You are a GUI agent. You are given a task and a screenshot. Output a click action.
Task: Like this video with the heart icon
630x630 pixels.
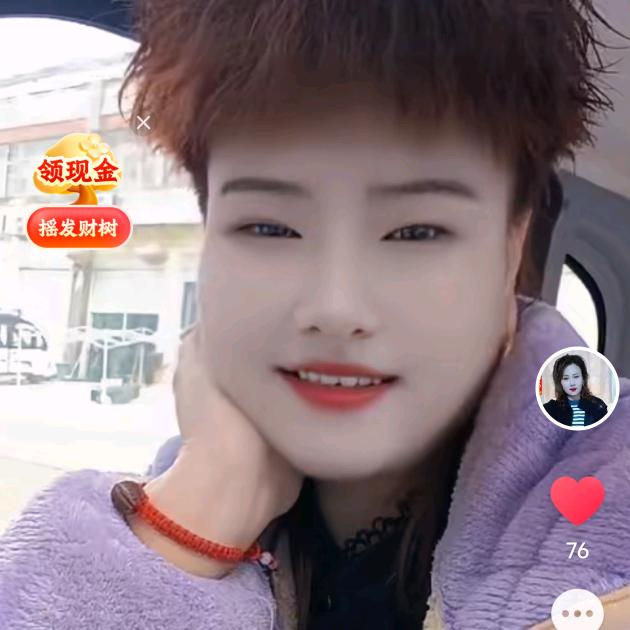coord(577,499)
